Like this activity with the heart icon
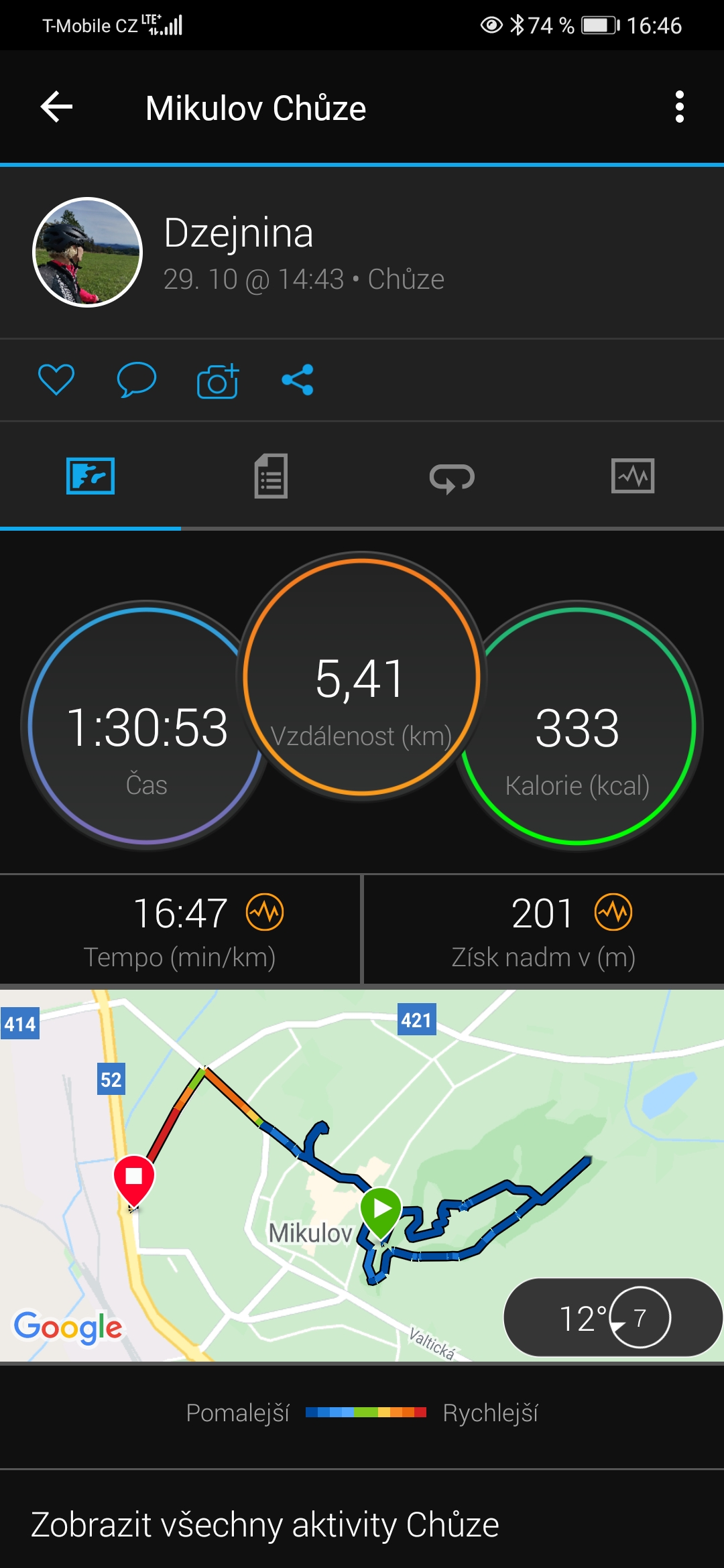 click(x=56, y=380)
